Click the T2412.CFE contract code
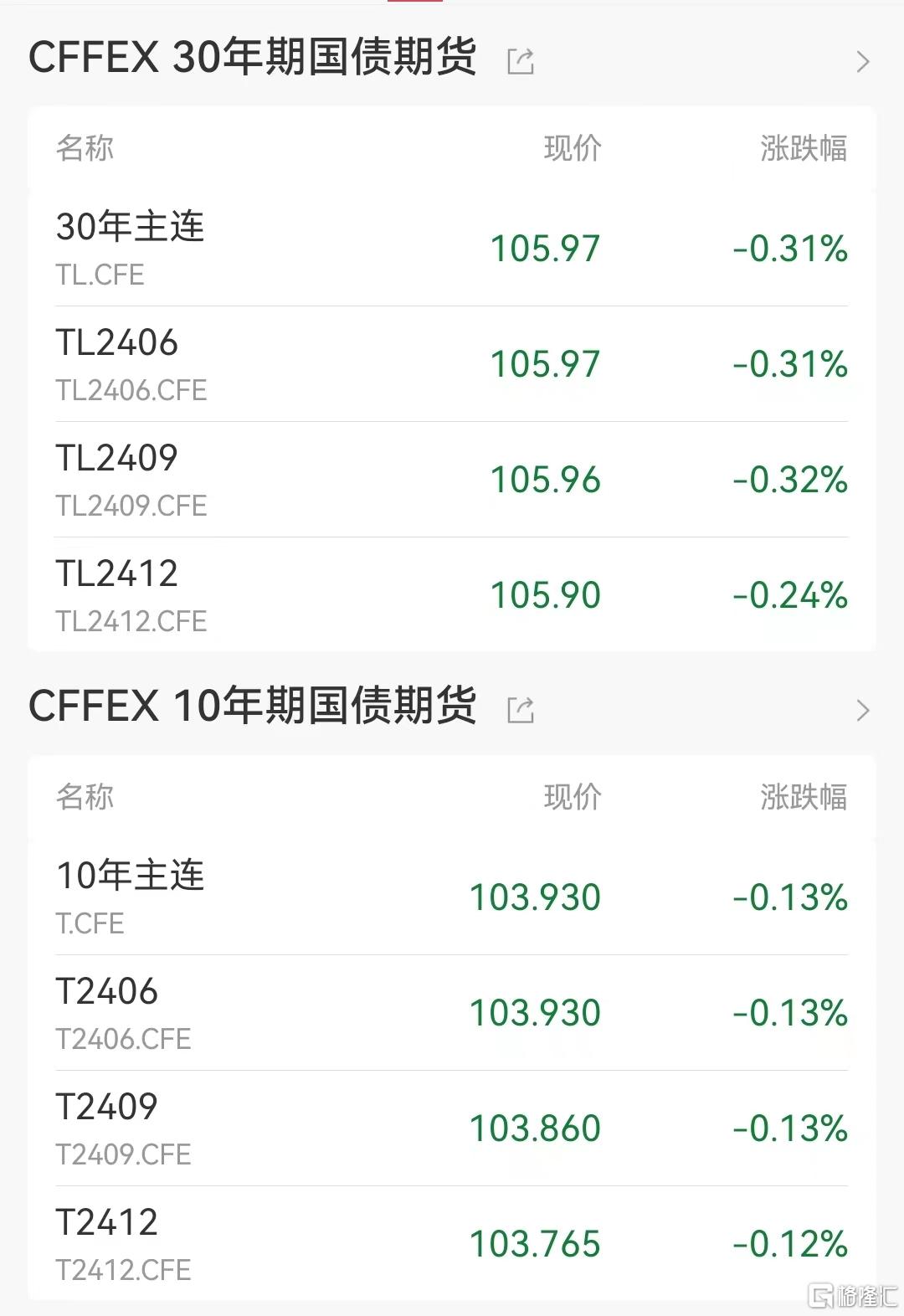904x1316 pixels. click(x=123, y=1271)
